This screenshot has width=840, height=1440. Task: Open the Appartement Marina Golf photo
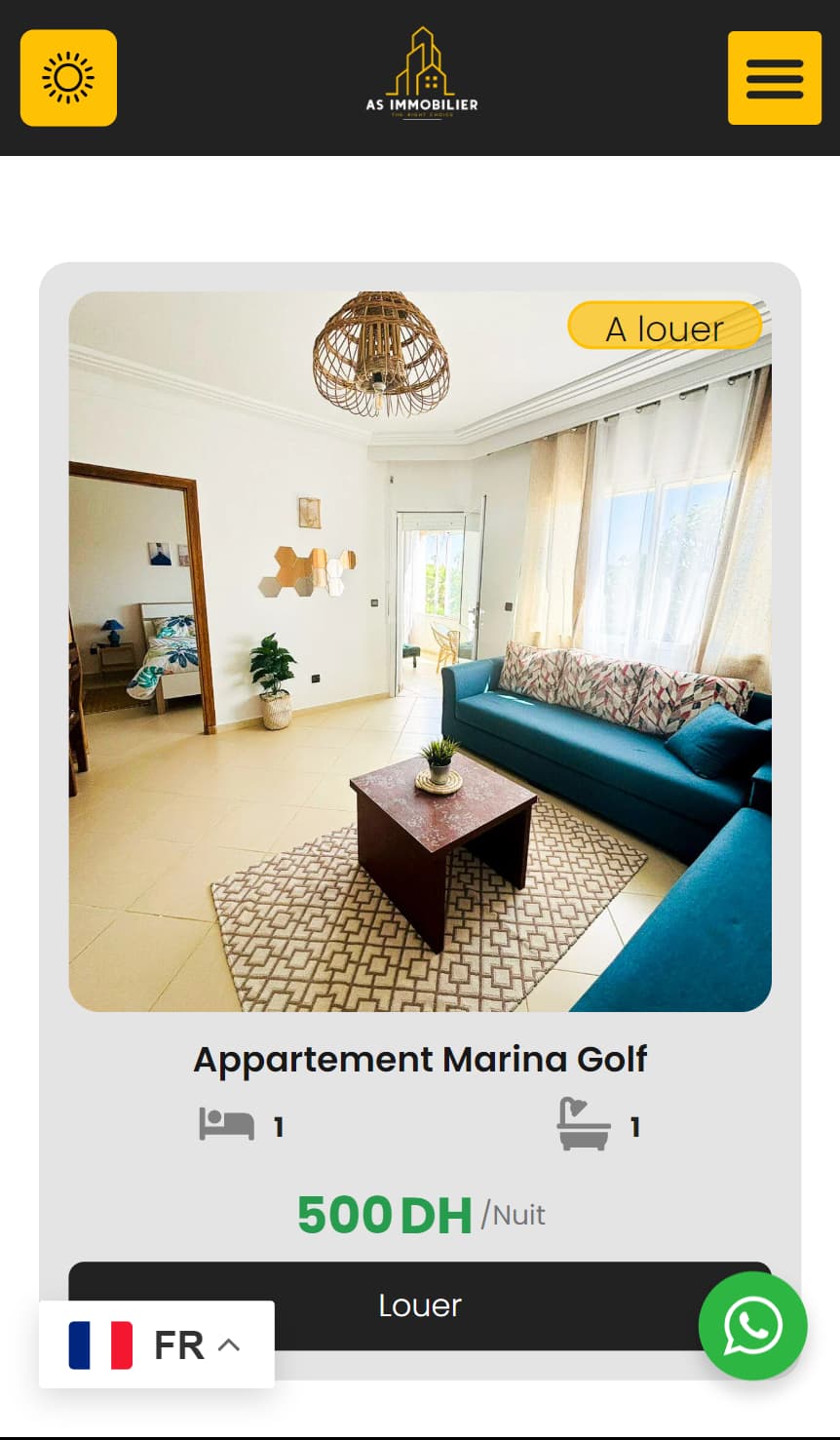coord(419,650)
